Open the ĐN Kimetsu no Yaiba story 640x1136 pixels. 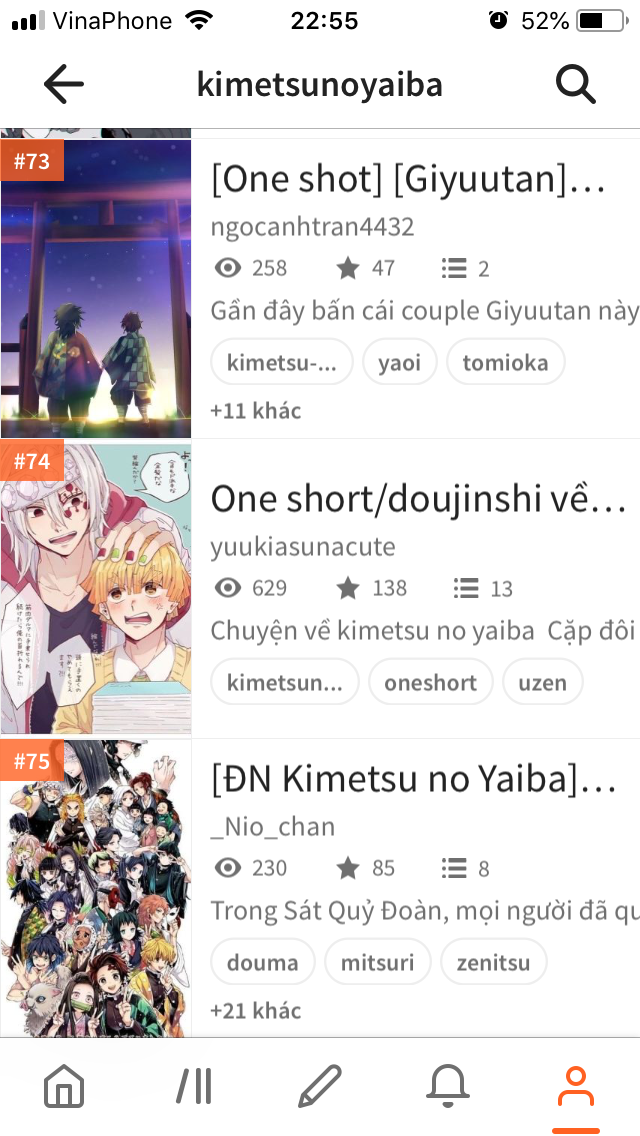413,780
